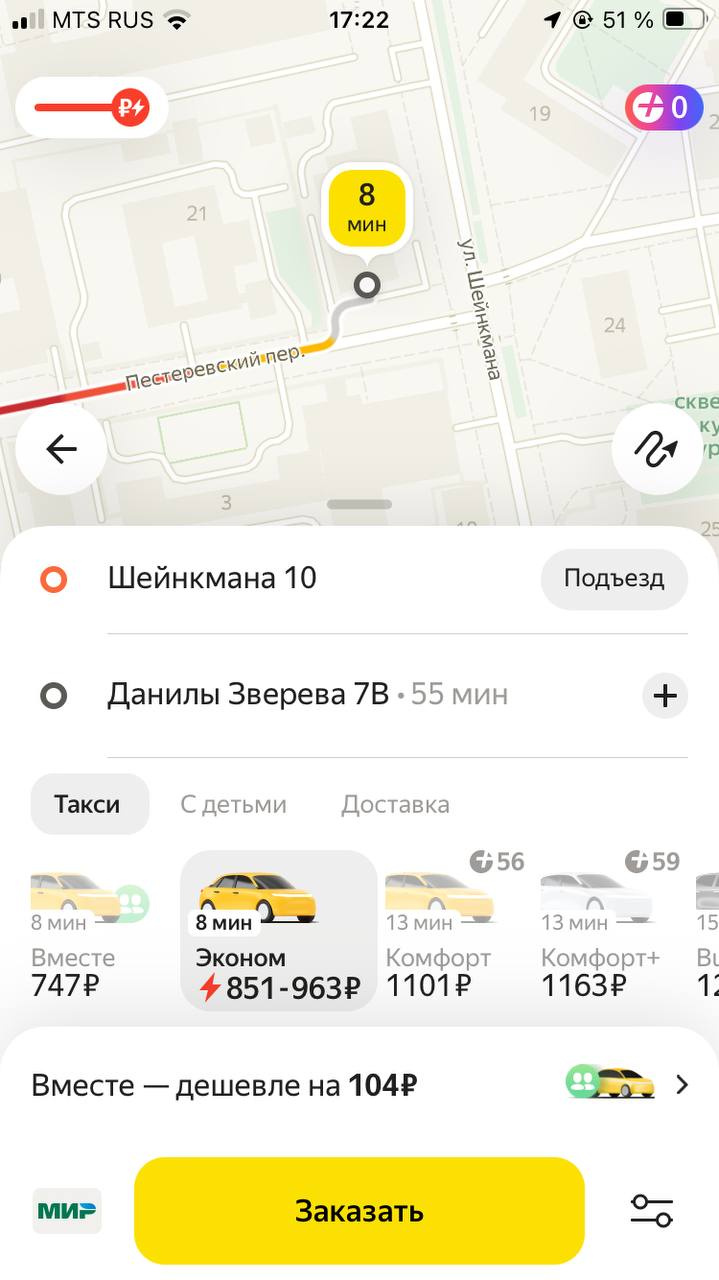719x1280 pixels.
Task: Go back with the arrow button
Action: point(61,449)
